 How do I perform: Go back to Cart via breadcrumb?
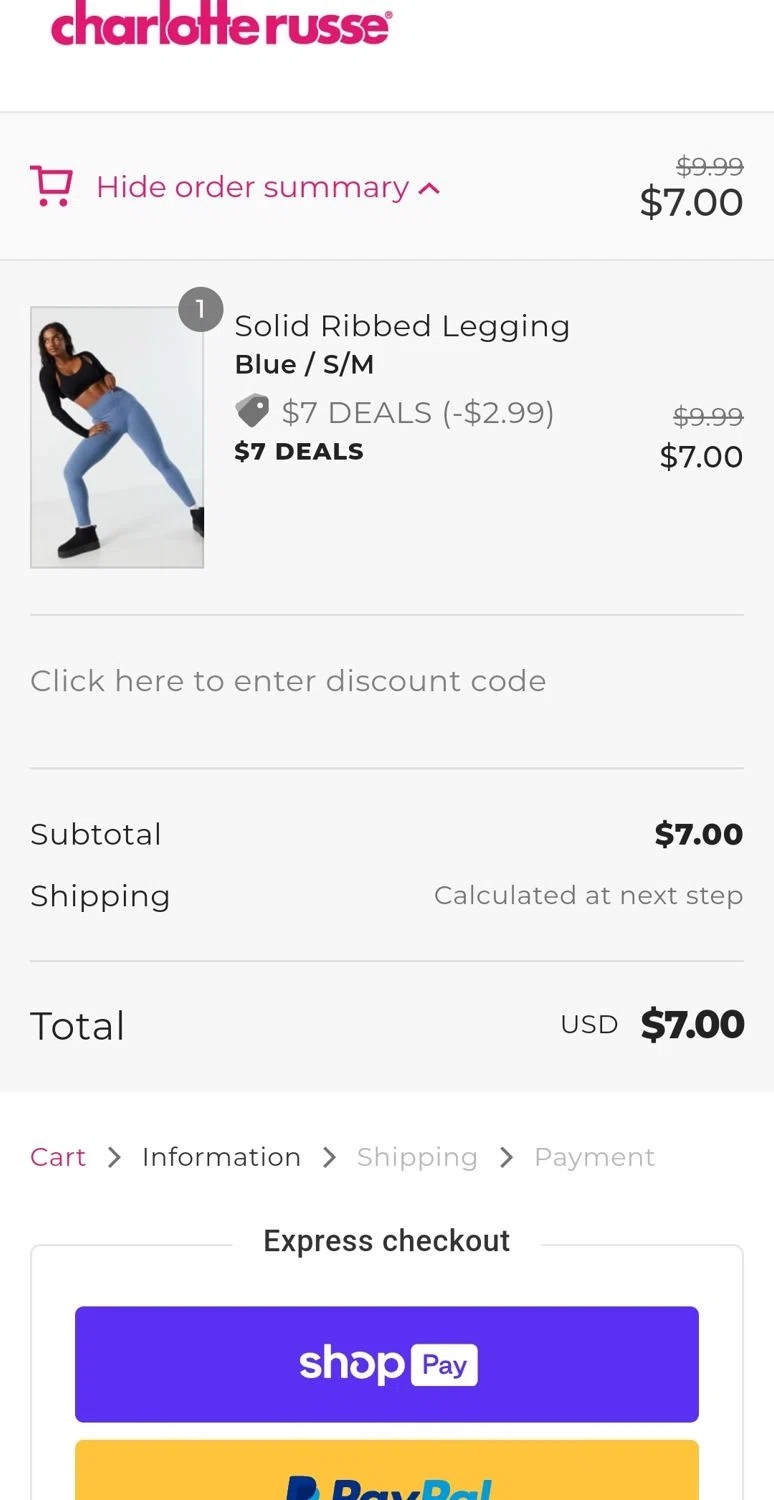pos(58,1157)
